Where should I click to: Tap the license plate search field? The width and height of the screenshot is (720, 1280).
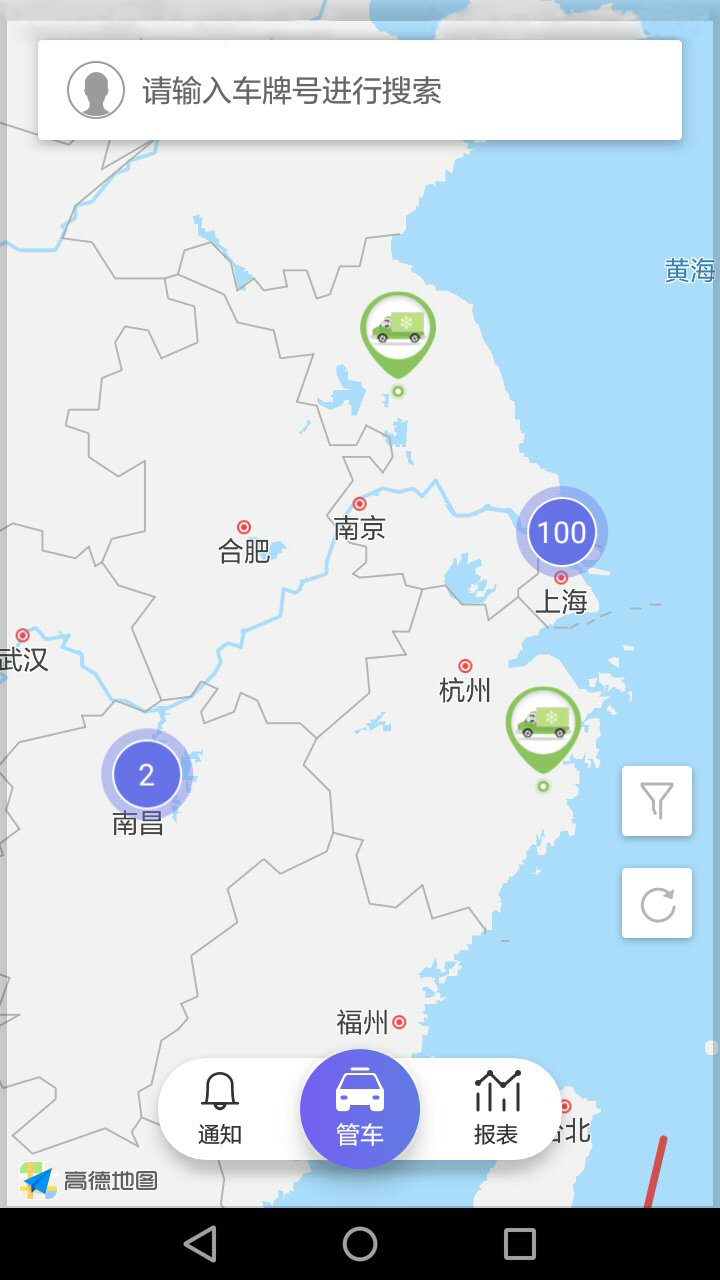pyautogui.click(x=400, y=91)
